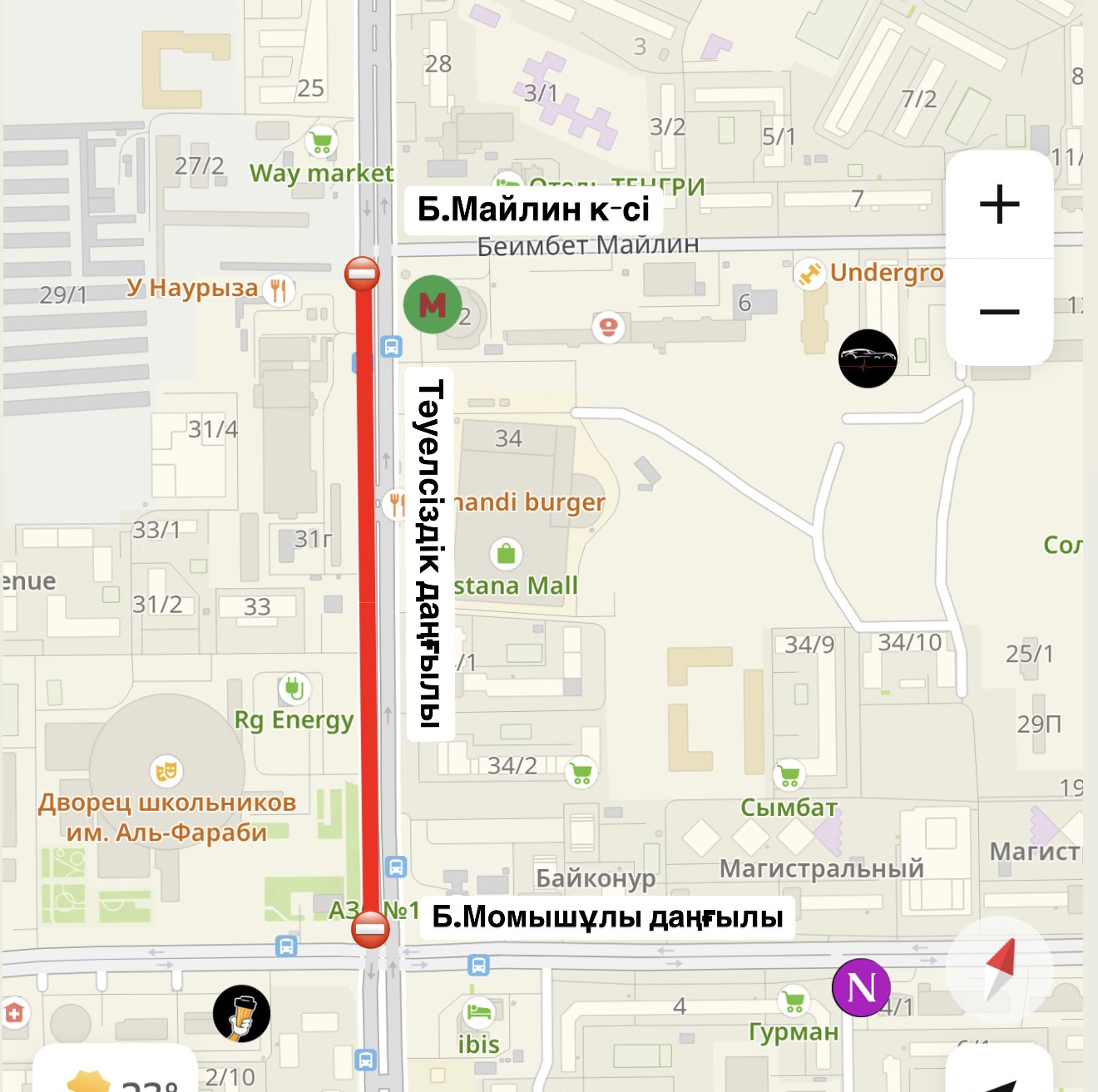Select the Rg Energy charging station pin

tap(294, 688)
